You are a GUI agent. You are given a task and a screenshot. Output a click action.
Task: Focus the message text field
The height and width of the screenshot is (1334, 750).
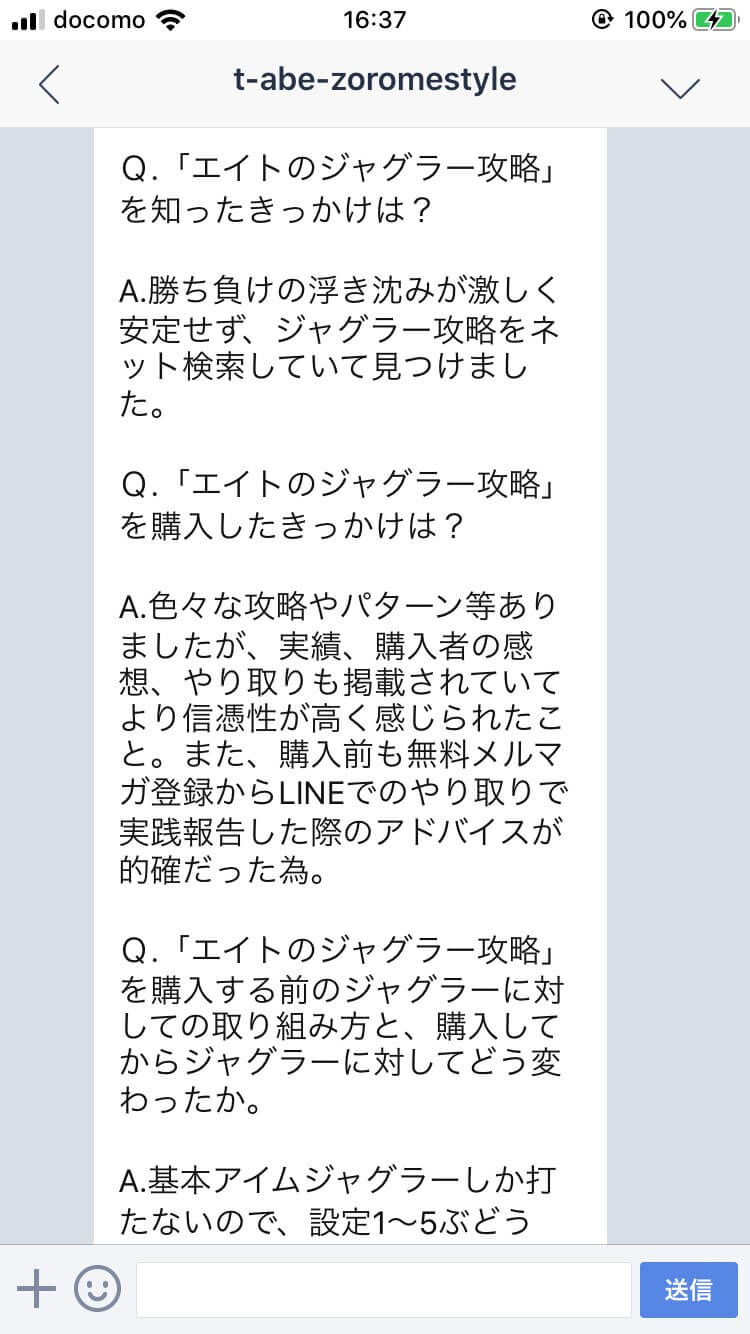383,1290
